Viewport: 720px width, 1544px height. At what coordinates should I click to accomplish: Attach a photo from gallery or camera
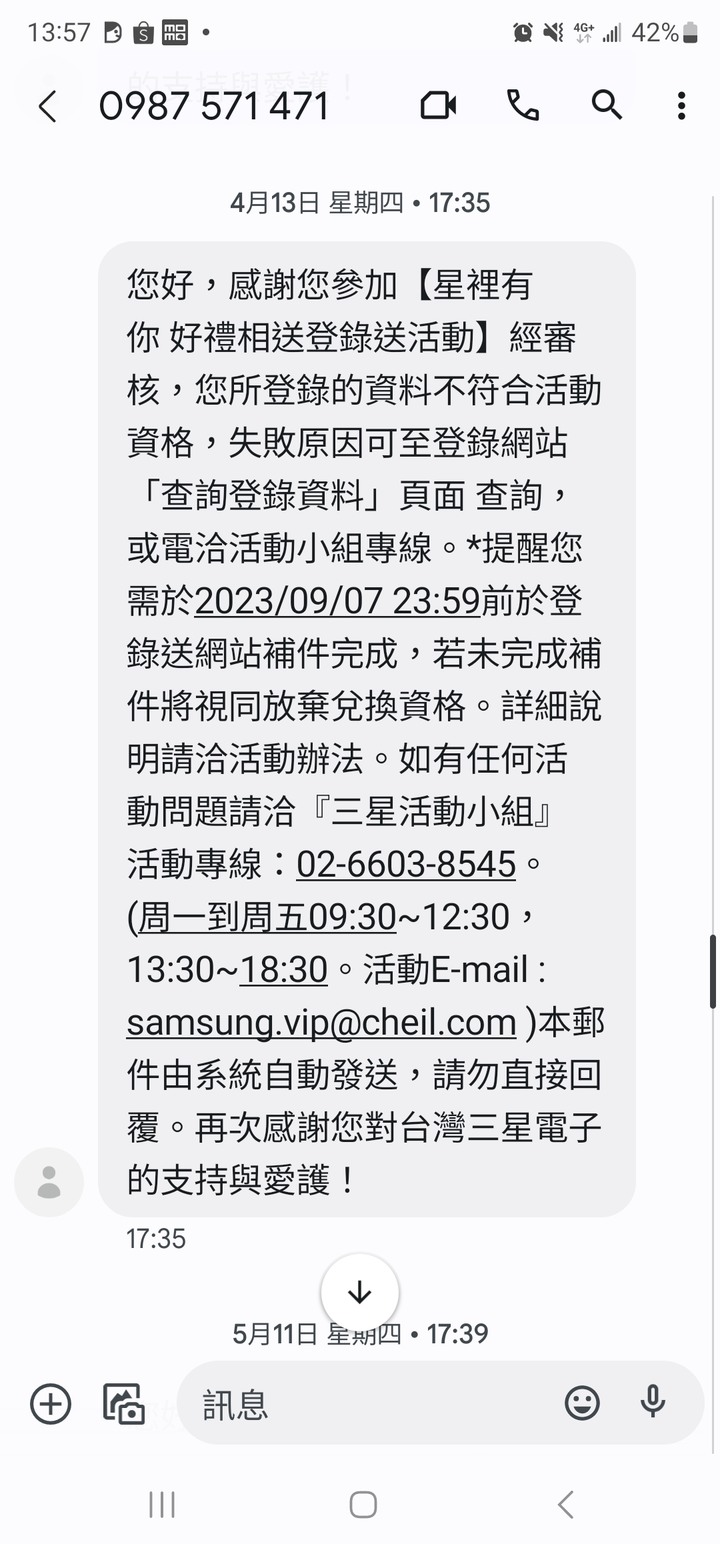tap(124, 1404)
